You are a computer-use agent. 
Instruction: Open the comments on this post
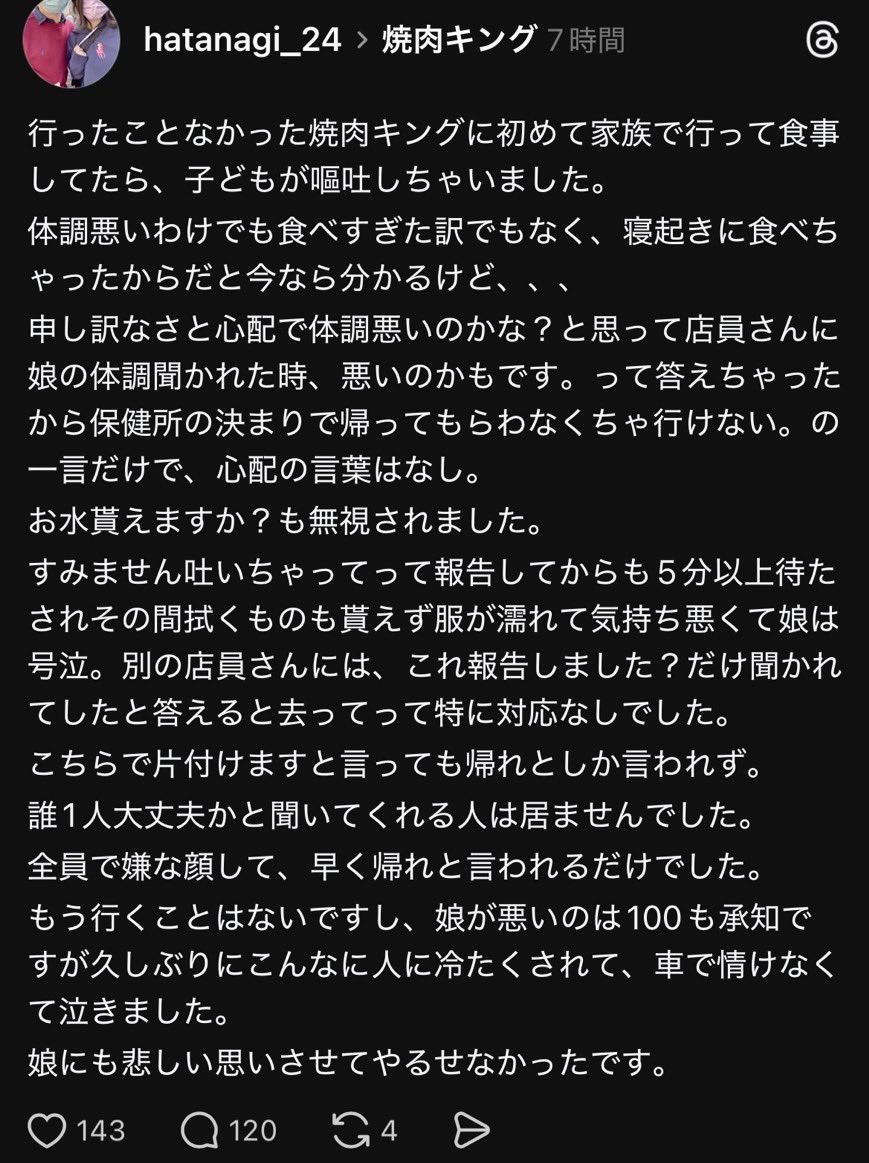[x=200, y=1131]
